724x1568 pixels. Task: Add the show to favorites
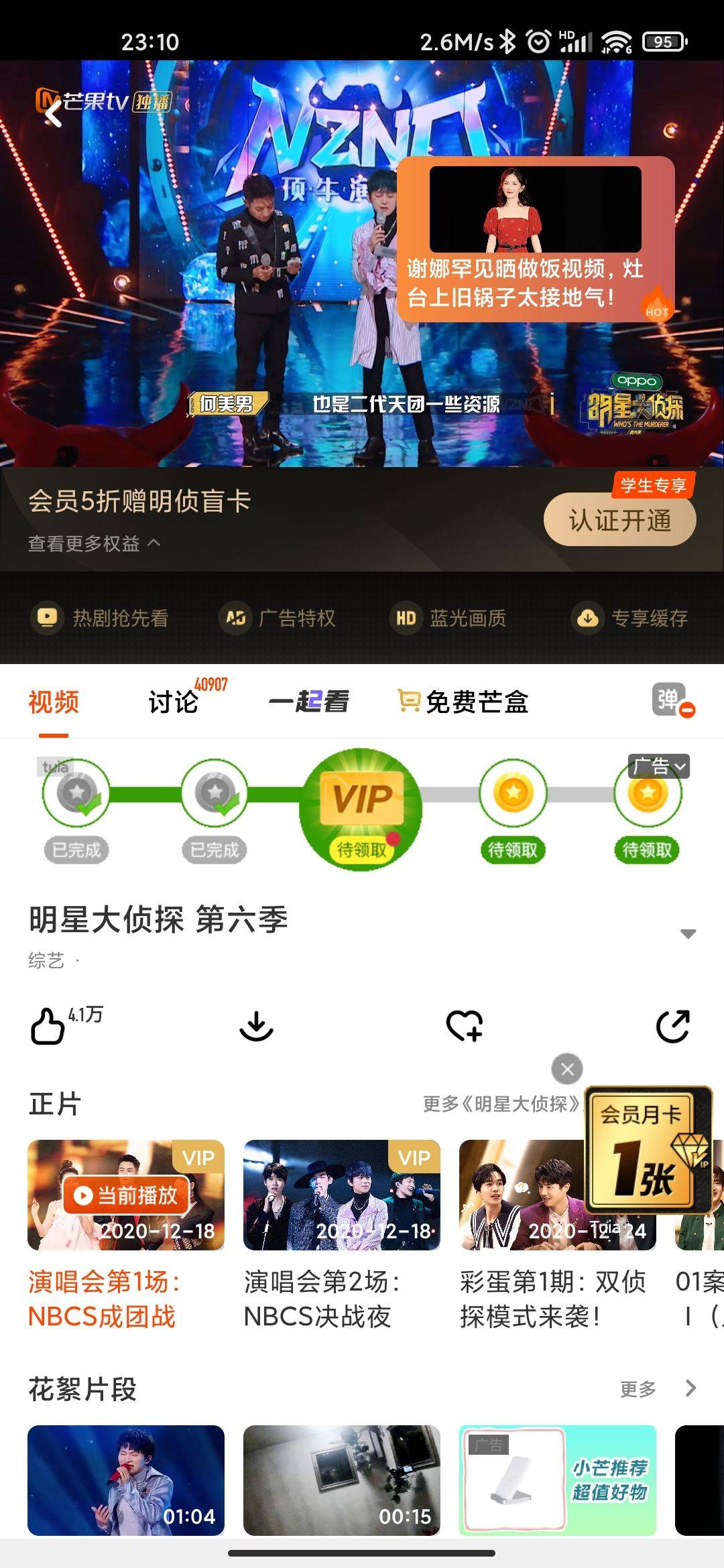click(x=464, y=1026)
